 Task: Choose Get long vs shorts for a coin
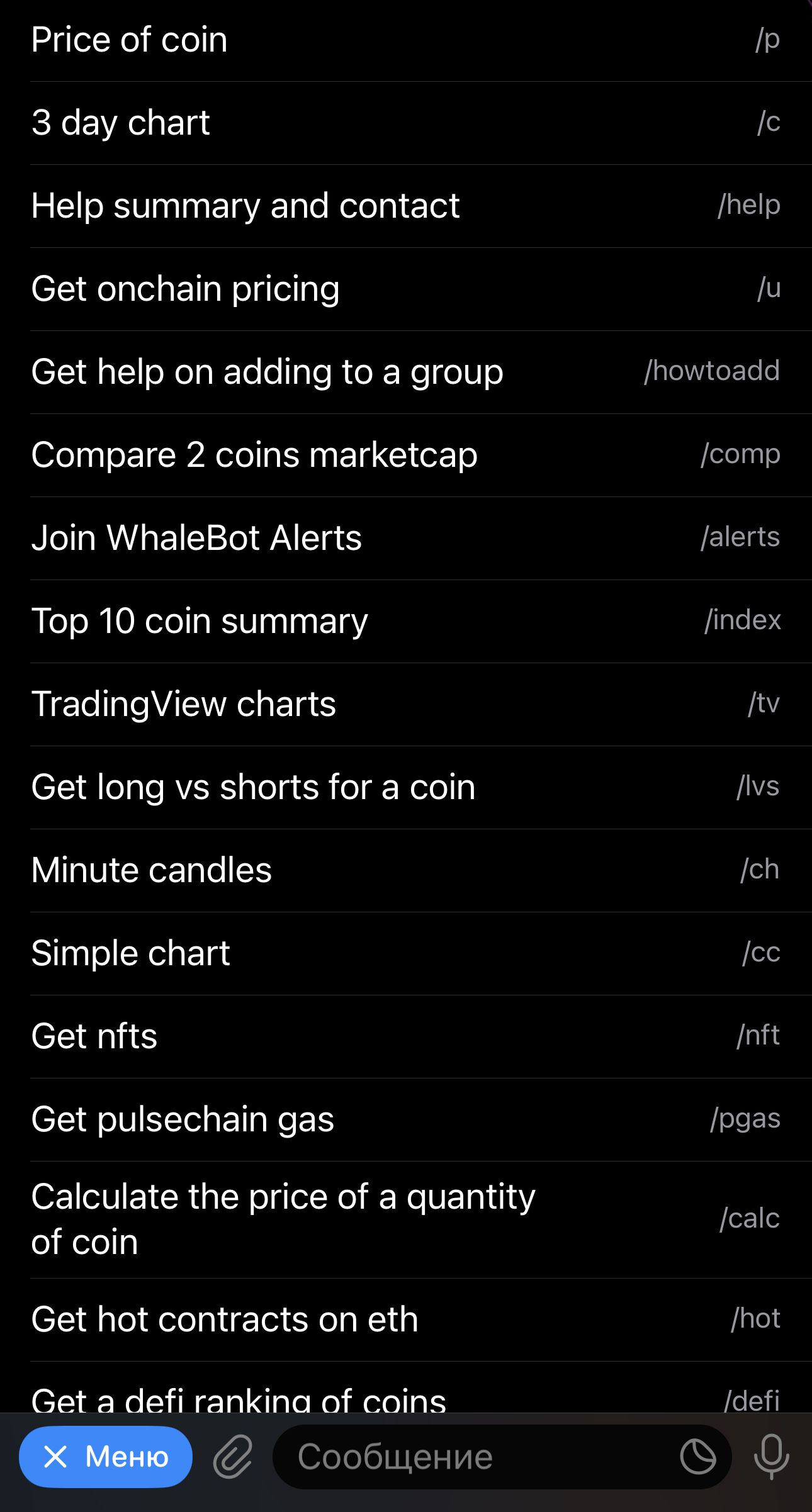[406, 787]
